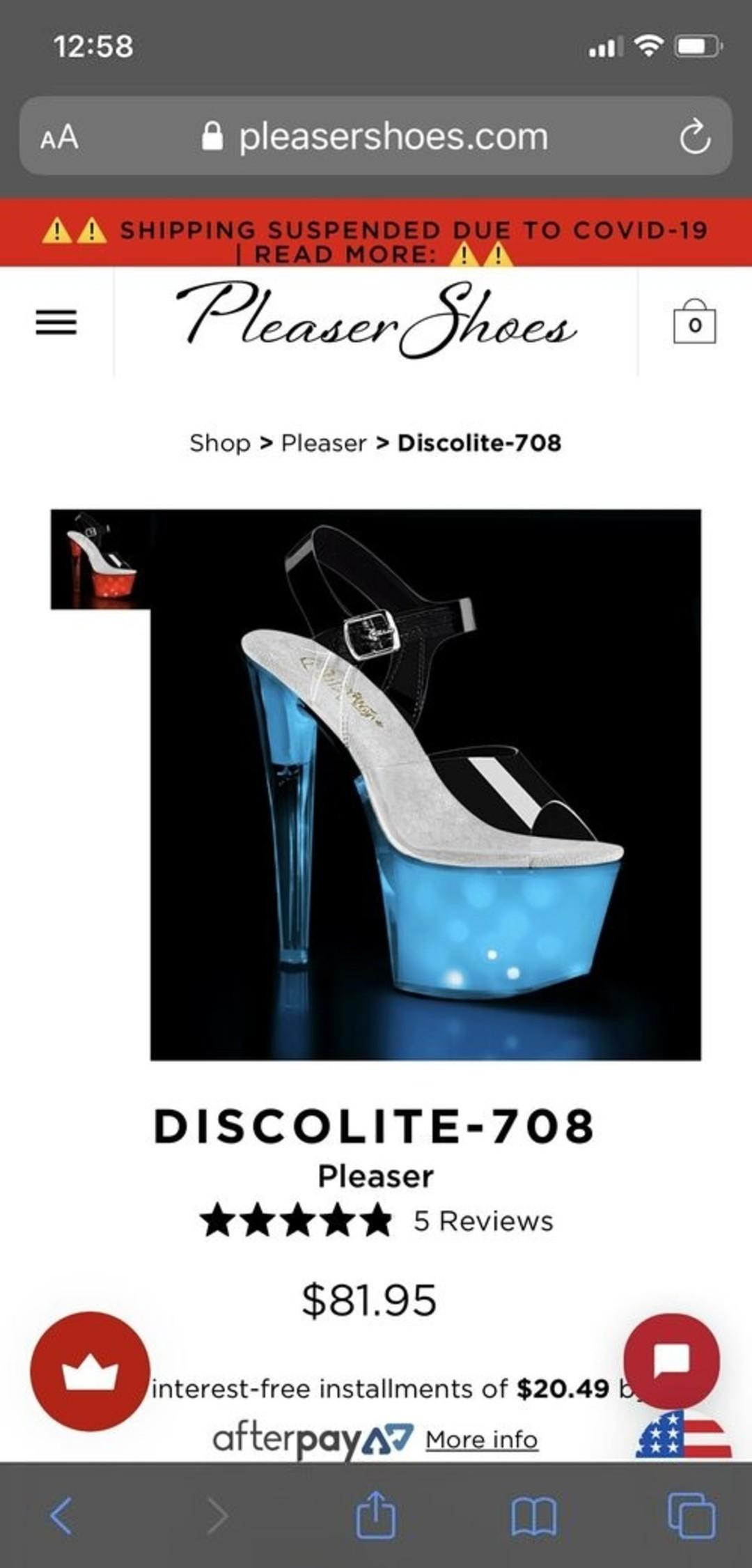Screen dimensions: 752x1568
Task: Go to the Shop breadcrumb
Action: point(220,443)
